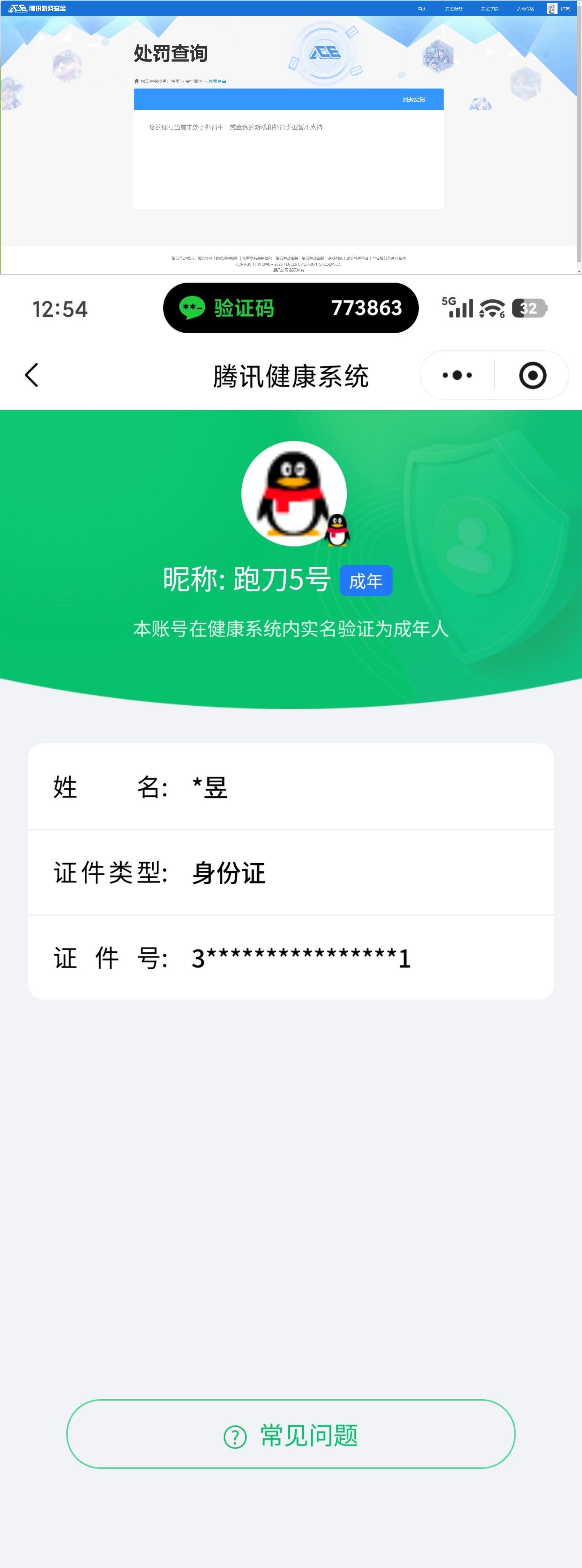Tap the circular close button in the capsule
The width and height of the screenshot is (582, 1568).
(533, 375)
